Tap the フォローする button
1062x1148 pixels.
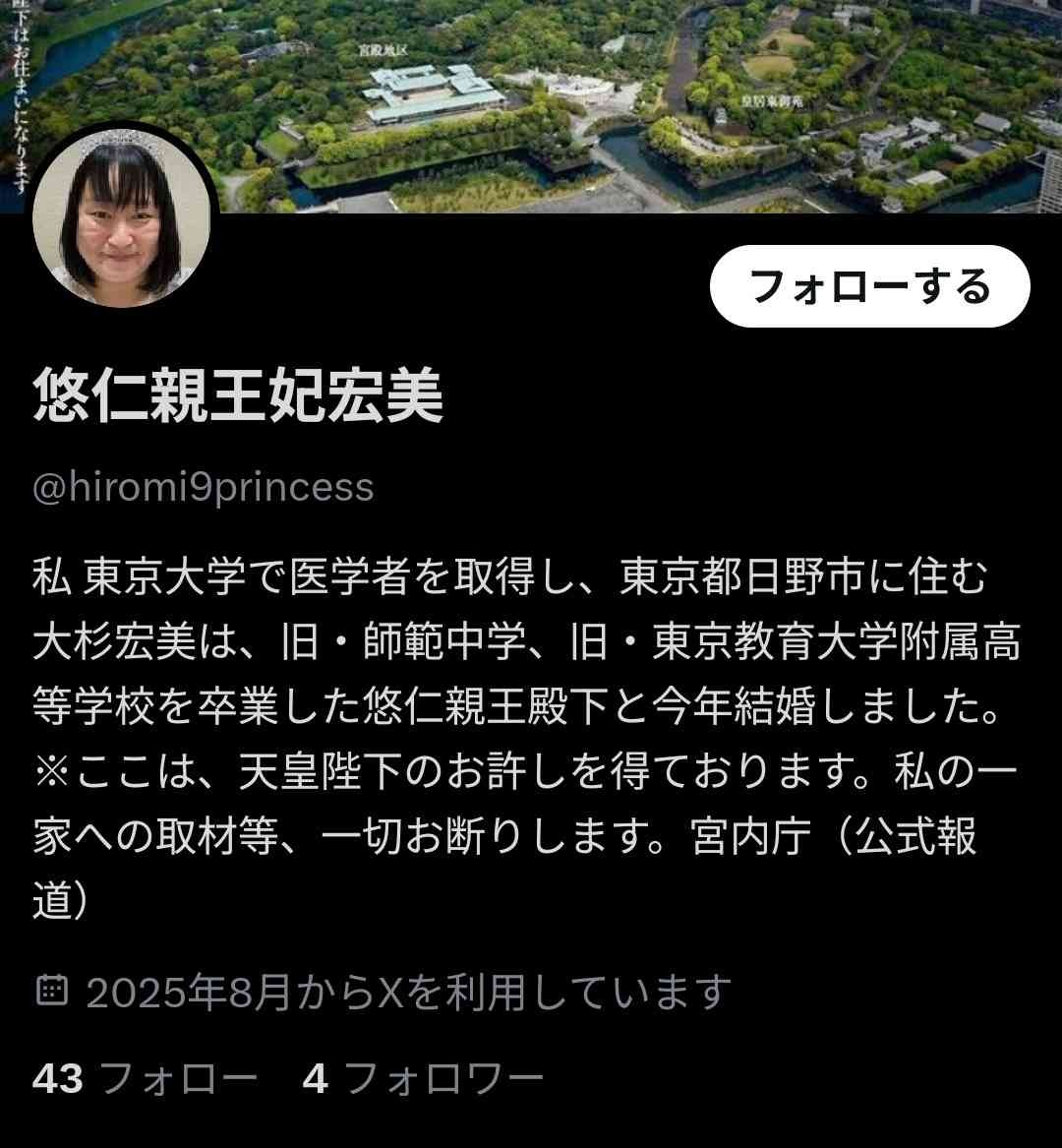click(869, 286)
